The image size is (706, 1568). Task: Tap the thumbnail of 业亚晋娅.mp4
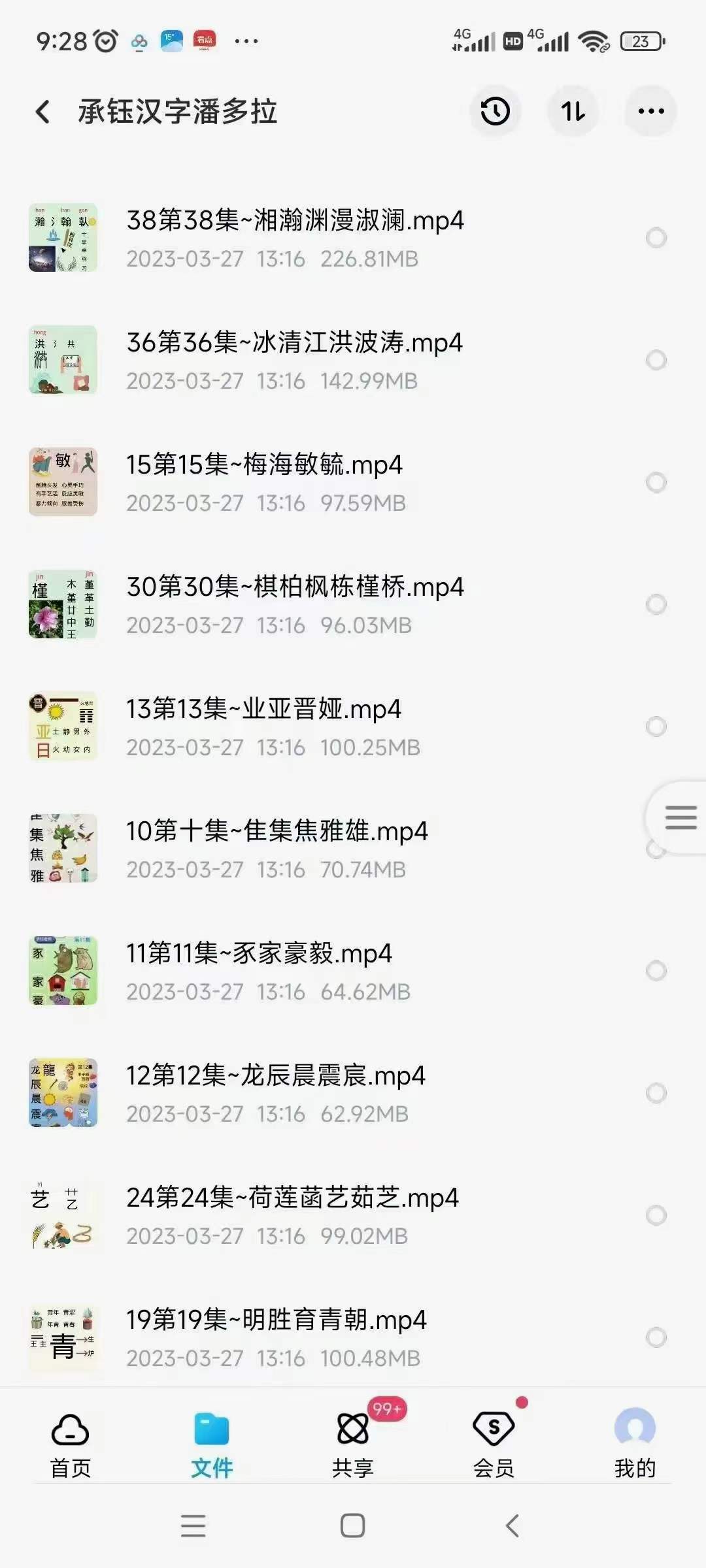pyautogui.click(x=63, y=727)
